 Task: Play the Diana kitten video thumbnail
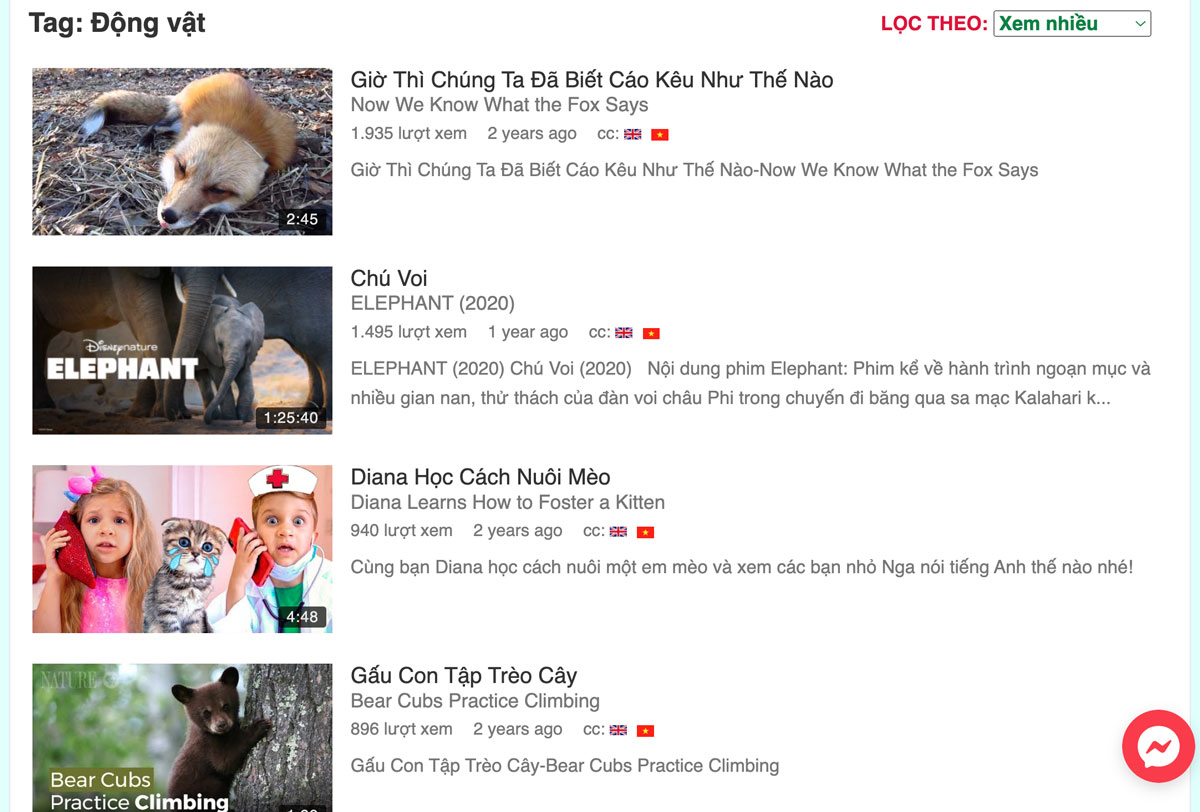[x=182, y=549]
